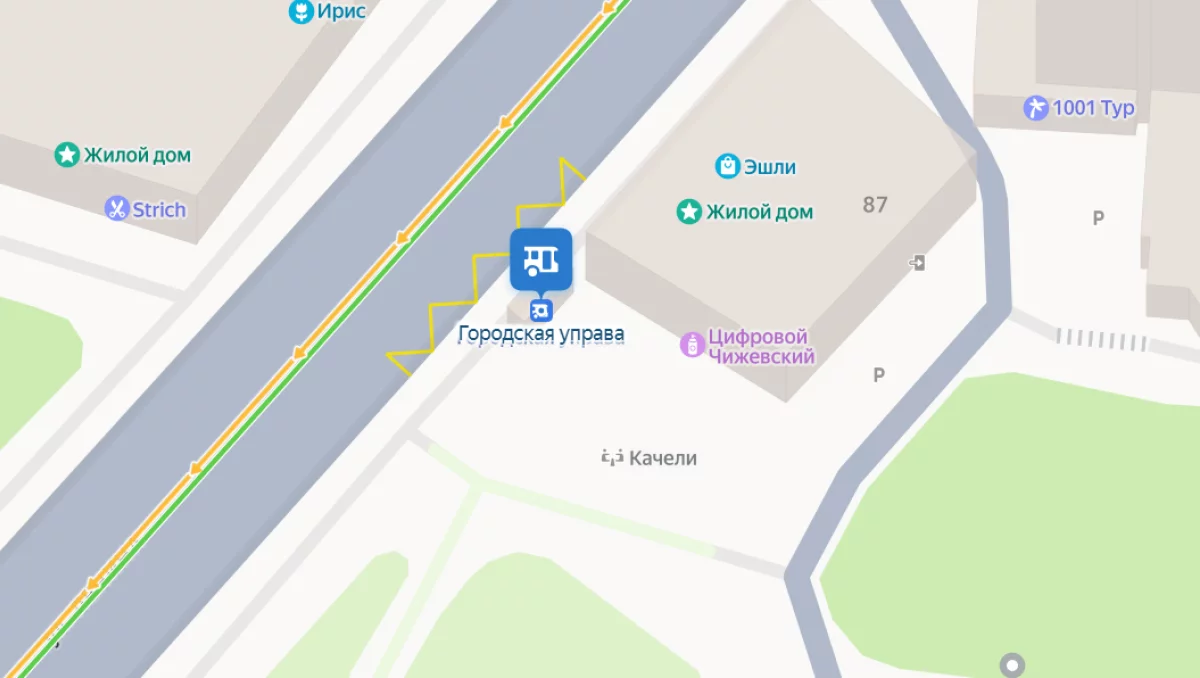Select the building entrance icon near 87

(x=917, y=263)
